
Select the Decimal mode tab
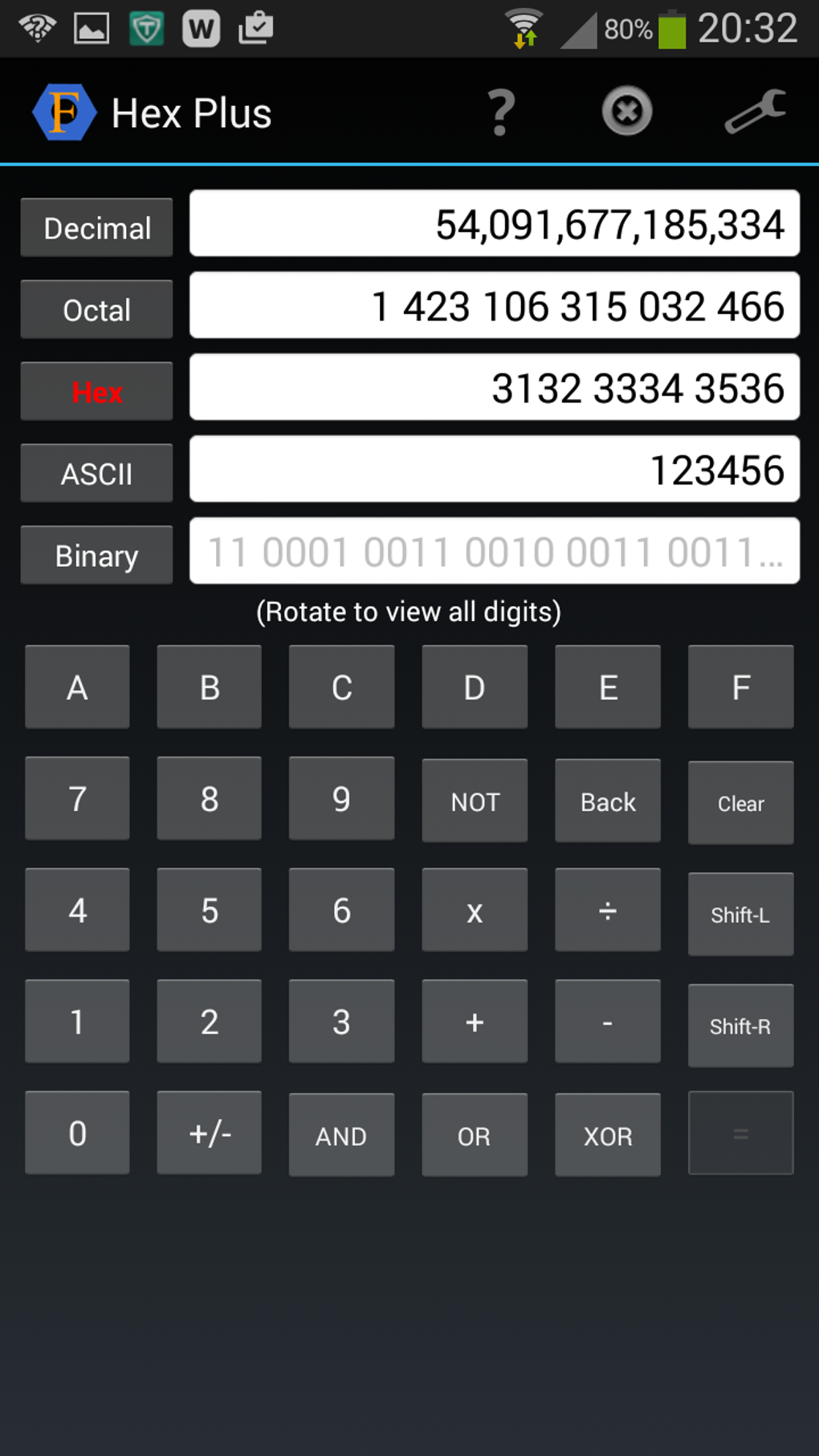click(x=96, y=227)
